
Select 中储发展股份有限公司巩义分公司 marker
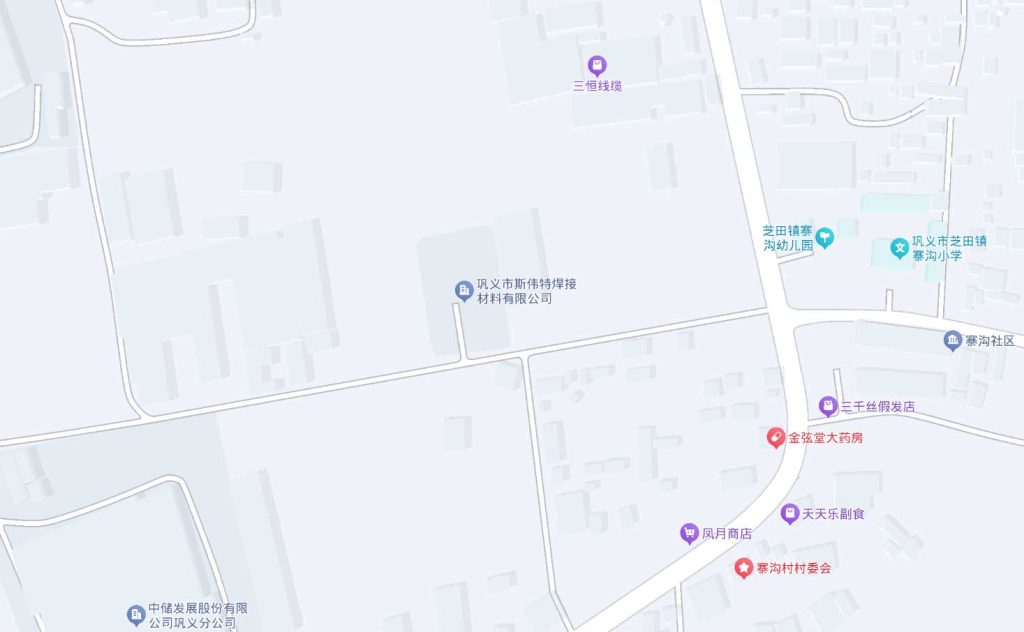pyautogui.click(x=136, y=614)
